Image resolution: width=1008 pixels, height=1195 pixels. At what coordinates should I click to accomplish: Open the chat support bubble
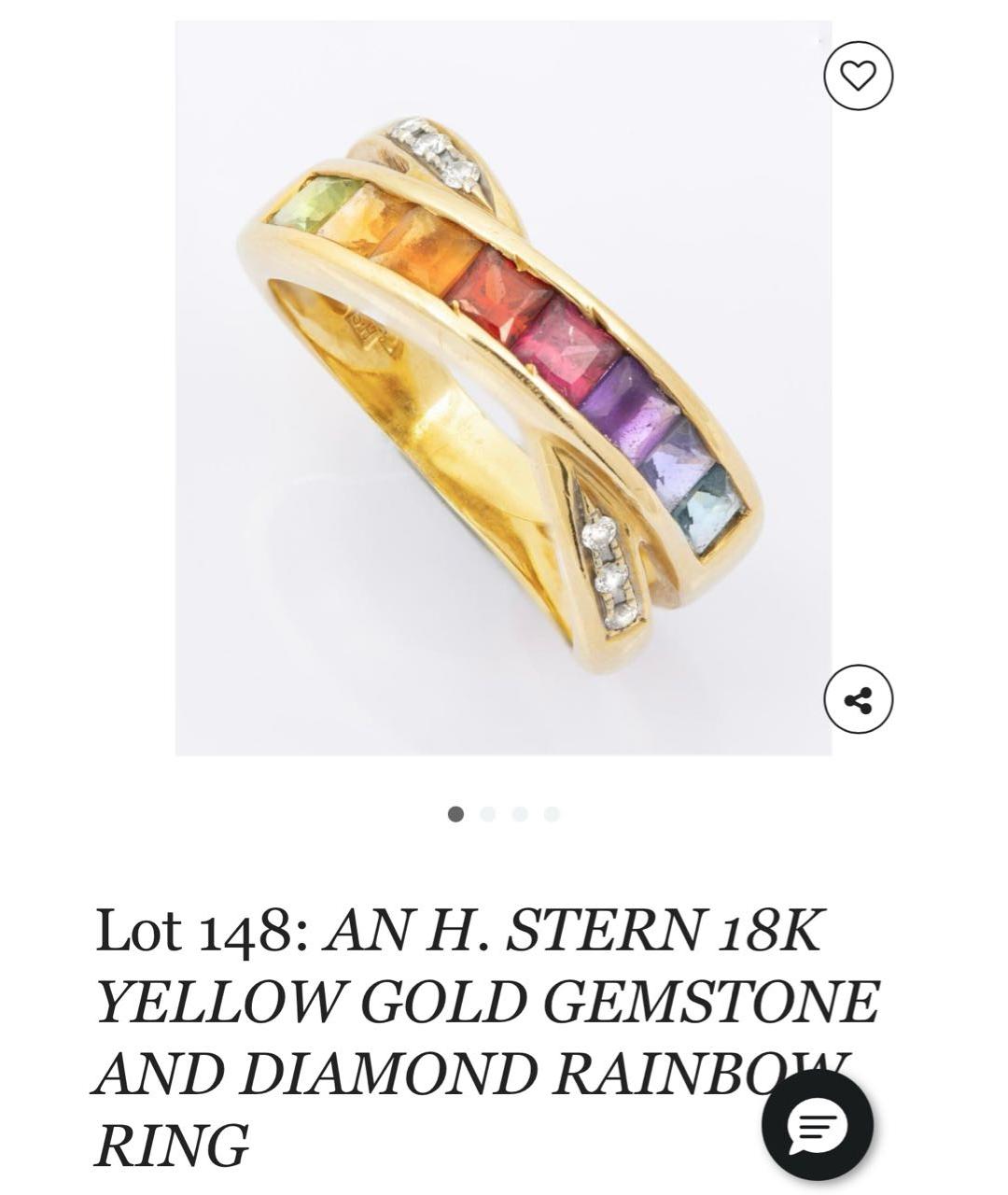[818, 1127]
